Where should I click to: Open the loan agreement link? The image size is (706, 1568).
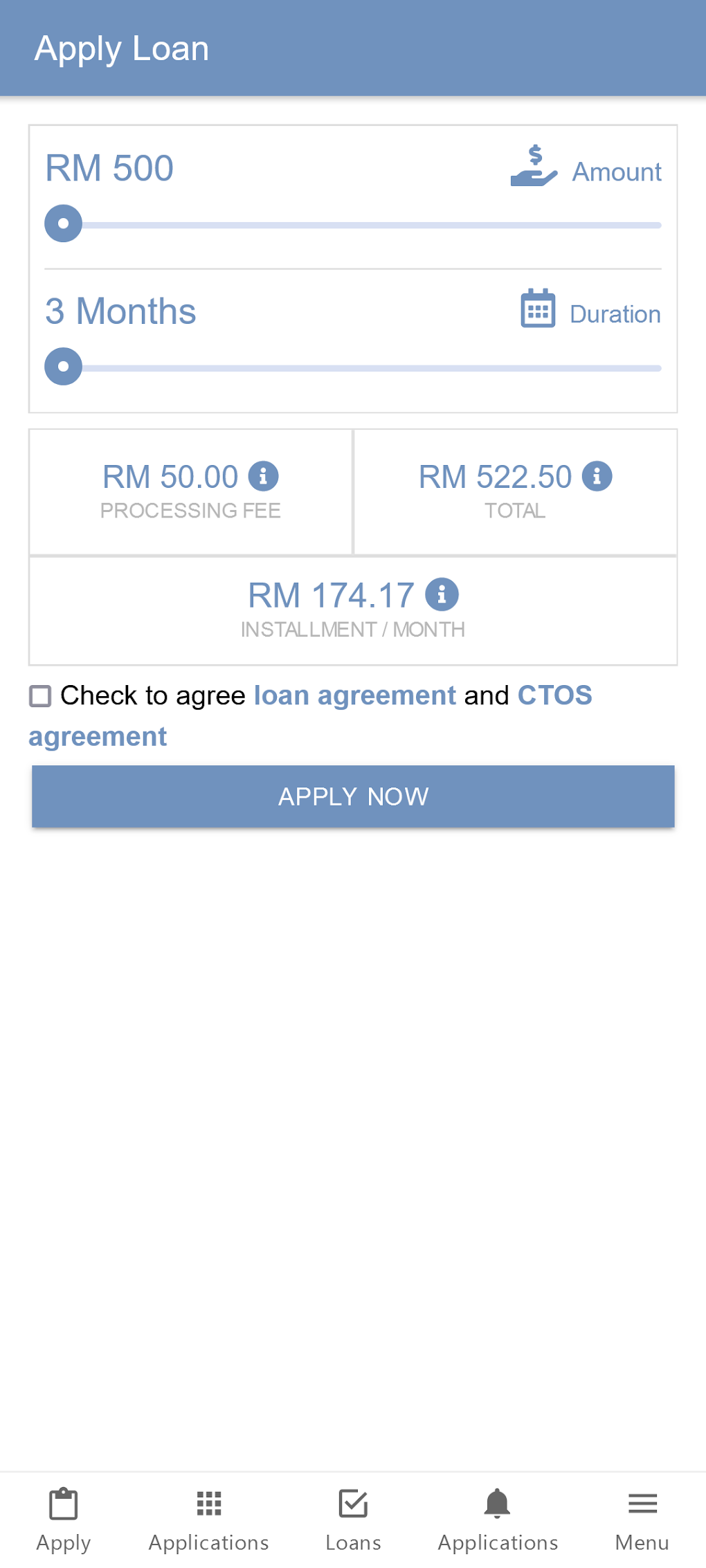pos(354,695)
